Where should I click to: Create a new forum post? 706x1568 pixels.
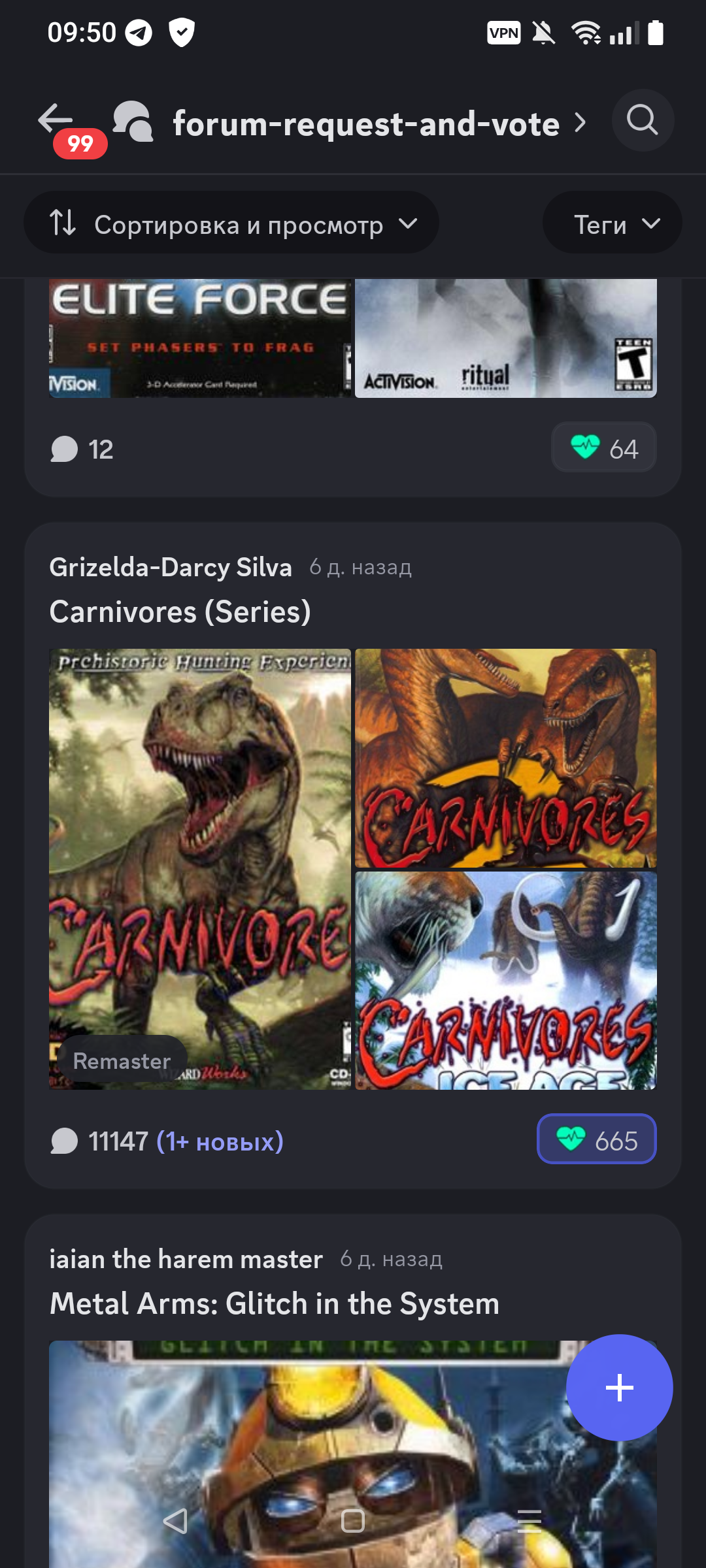click(x=619, y=1387)
